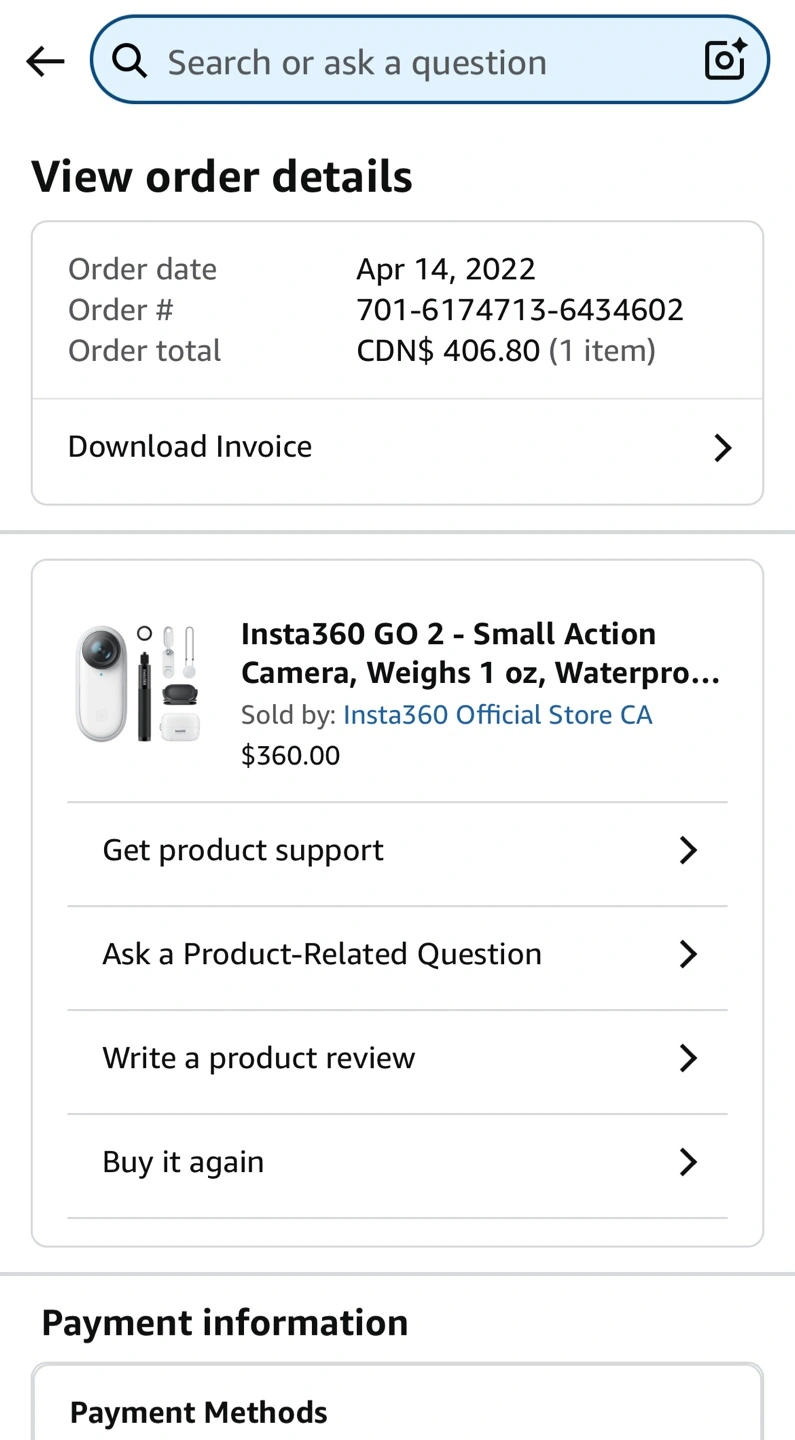Open the Insta360 GO 2 product image
Image resolution: width=795 pixels, height=1440 pixels.
138,684
